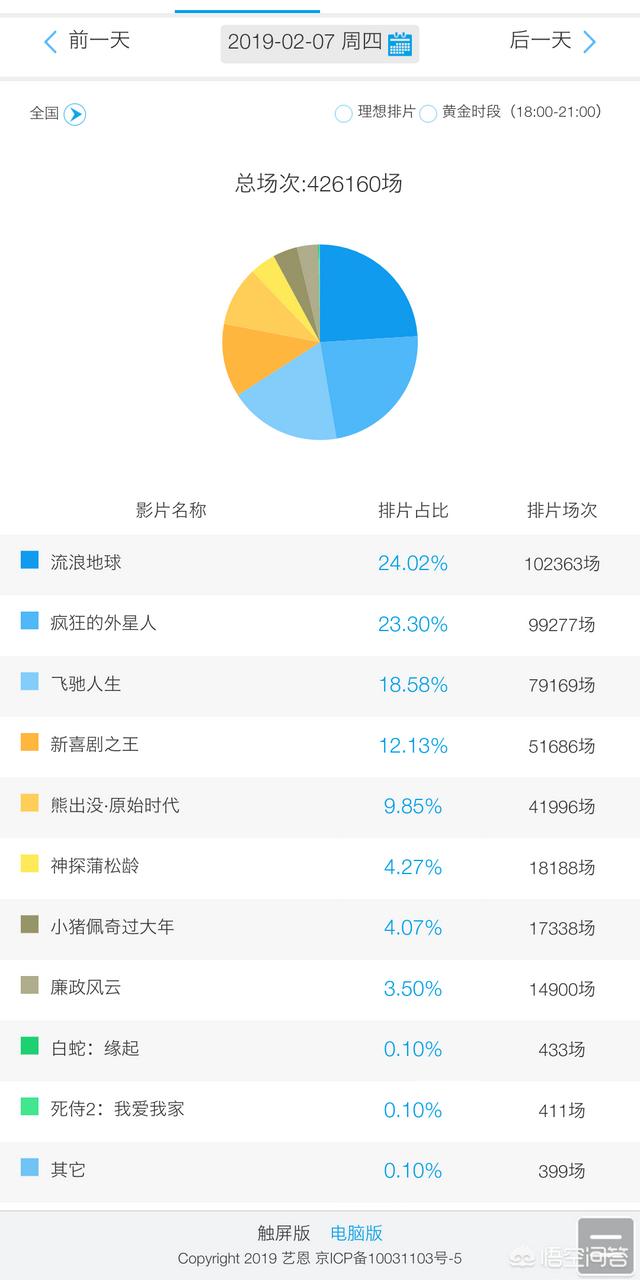Image resolution: width=640 pixels, height=1280 pixels.
Task: Select the 理想排片 option
Action: point(375,113)
